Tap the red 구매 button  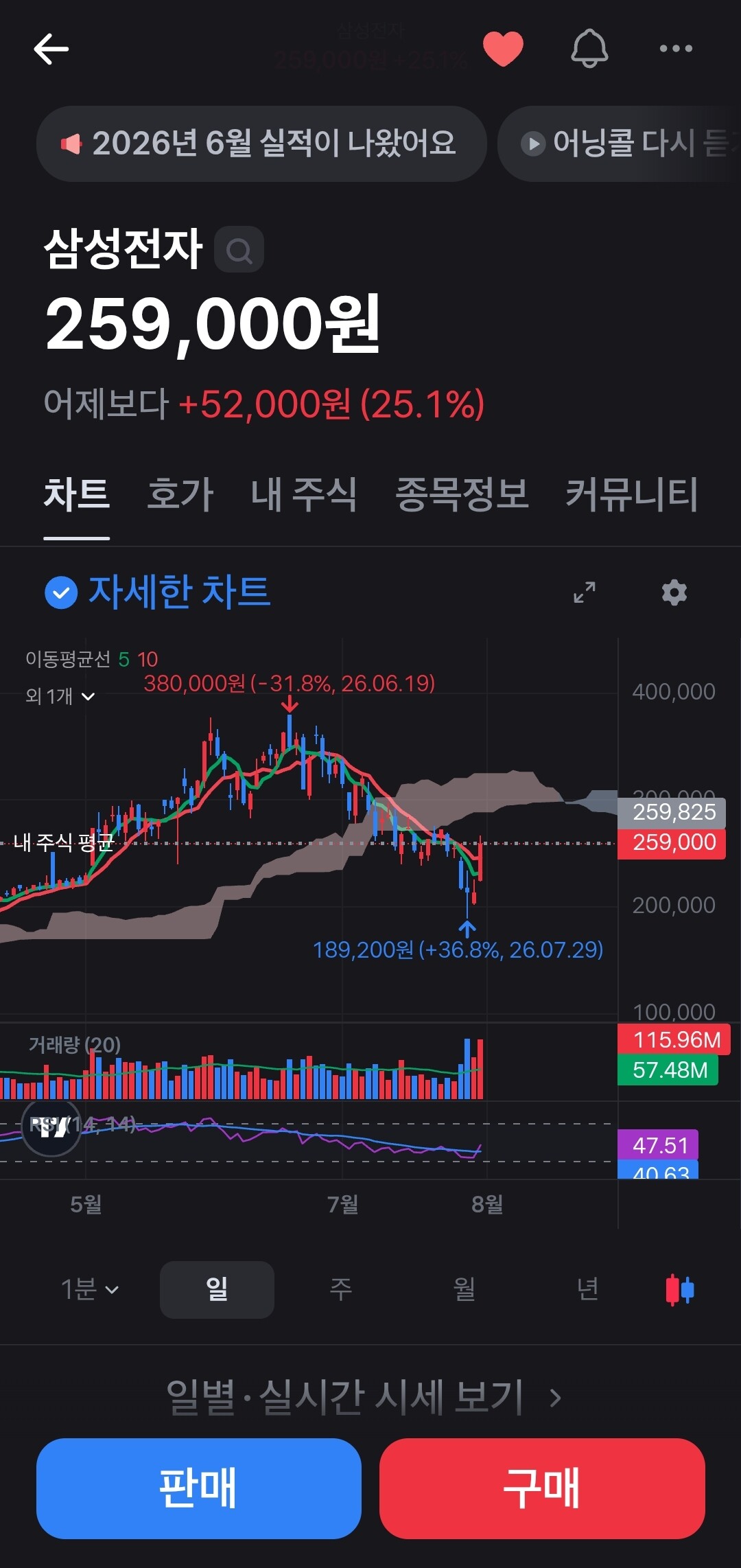tap(542, 1488)
